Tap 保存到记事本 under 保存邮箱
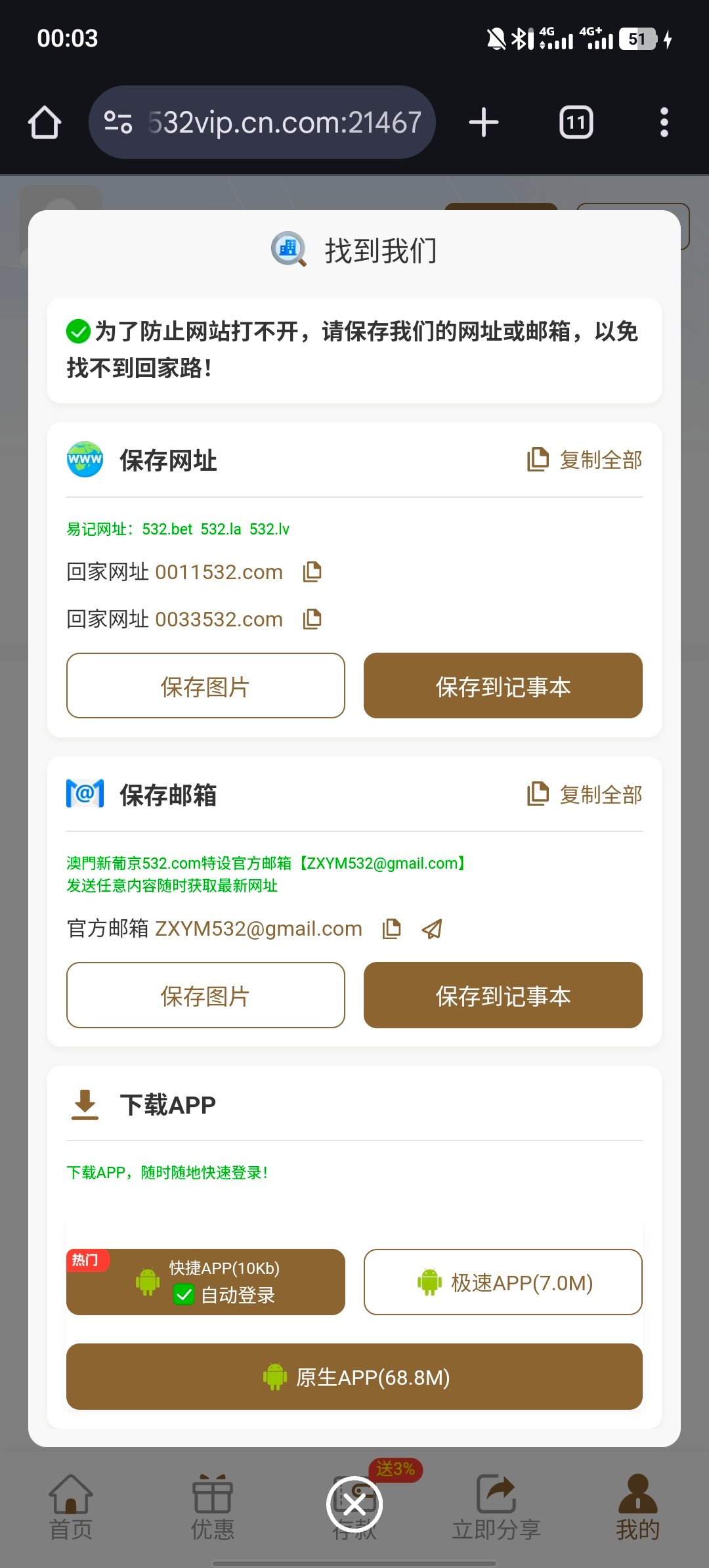The height and width of the screenshot is (1568, 709). tap(503, 995)
